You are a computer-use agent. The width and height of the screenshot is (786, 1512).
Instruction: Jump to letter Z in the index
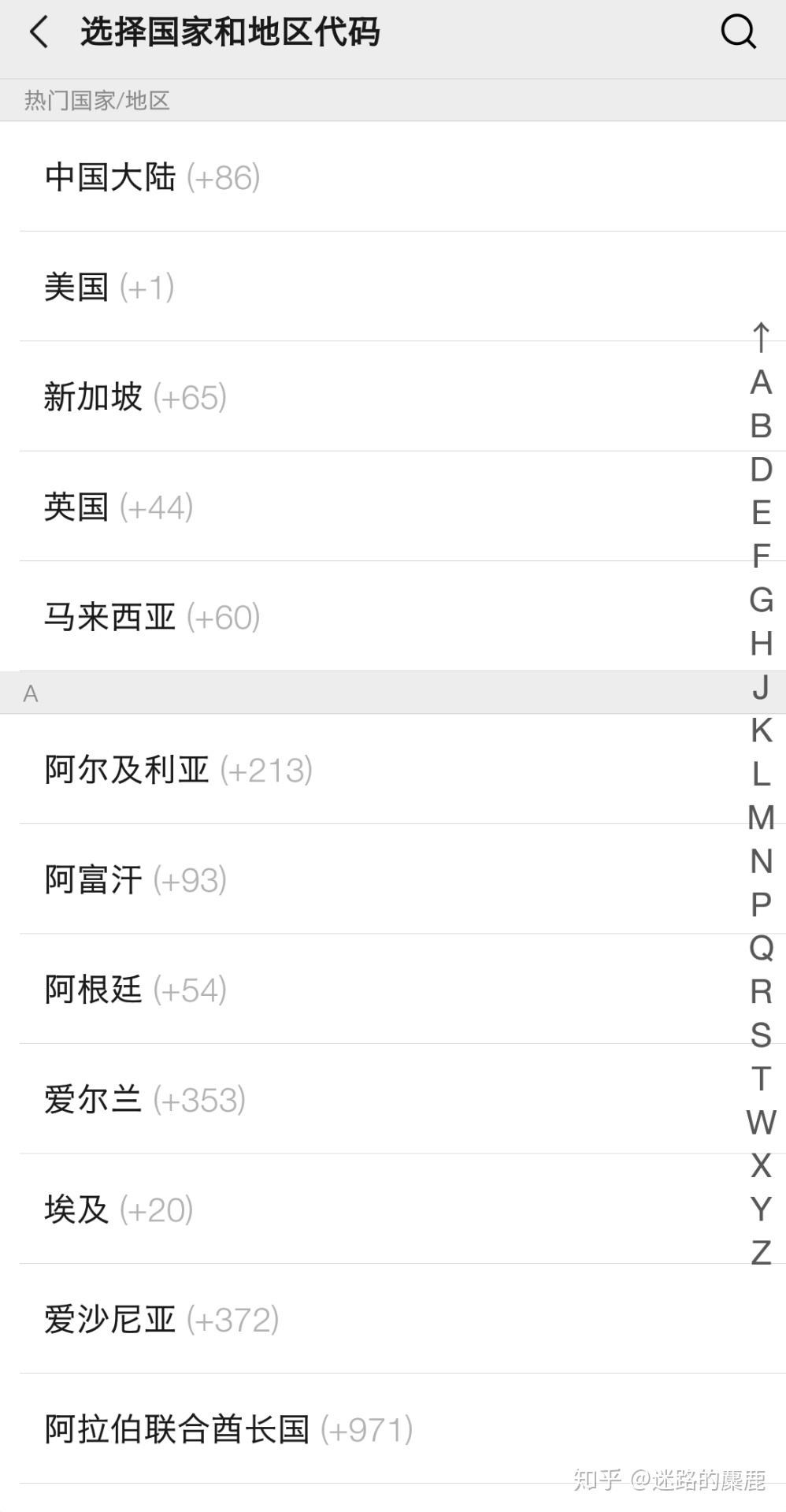point(761,1253)
